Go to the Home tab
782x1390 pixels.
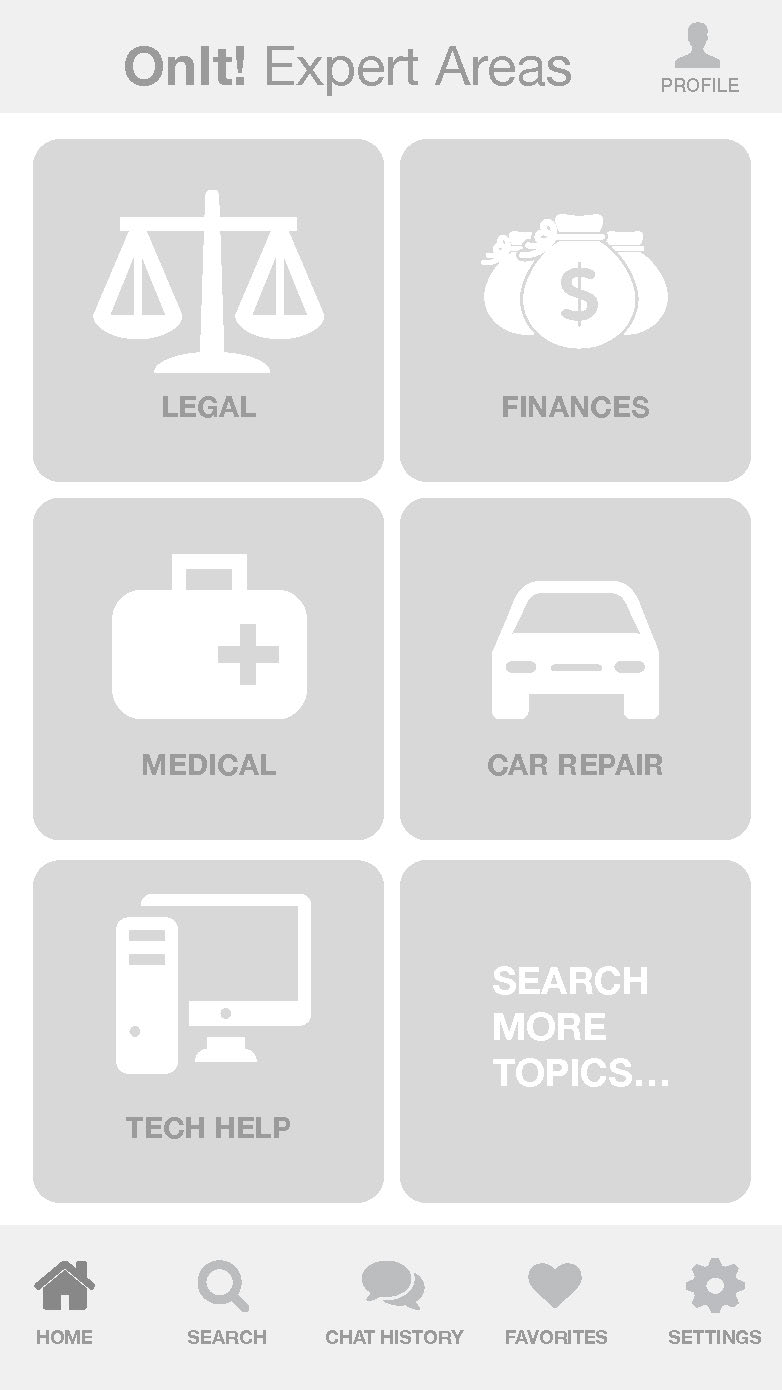point(65,1304)
